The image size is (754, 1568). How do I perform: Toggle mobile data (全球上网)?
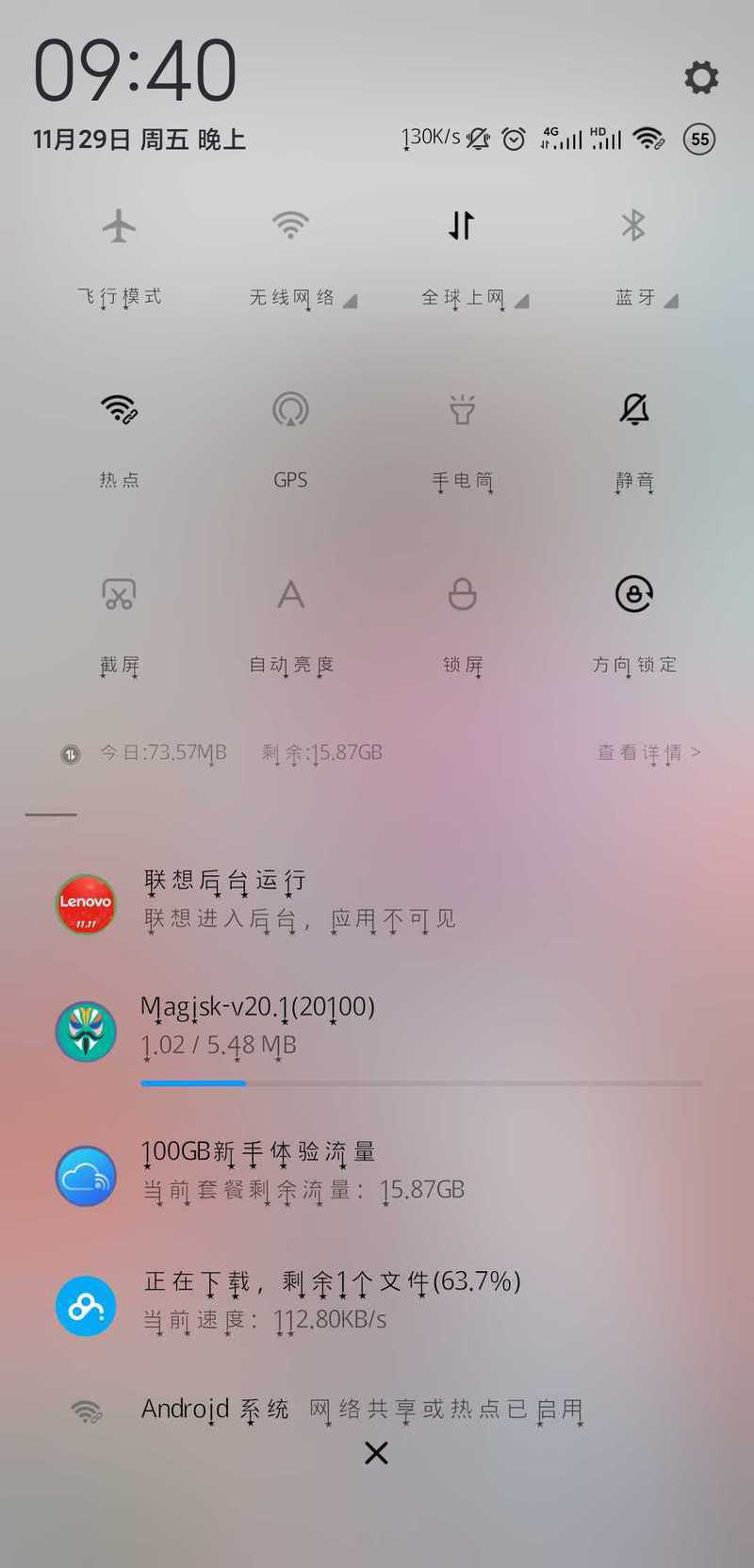[x=462, y=226]
